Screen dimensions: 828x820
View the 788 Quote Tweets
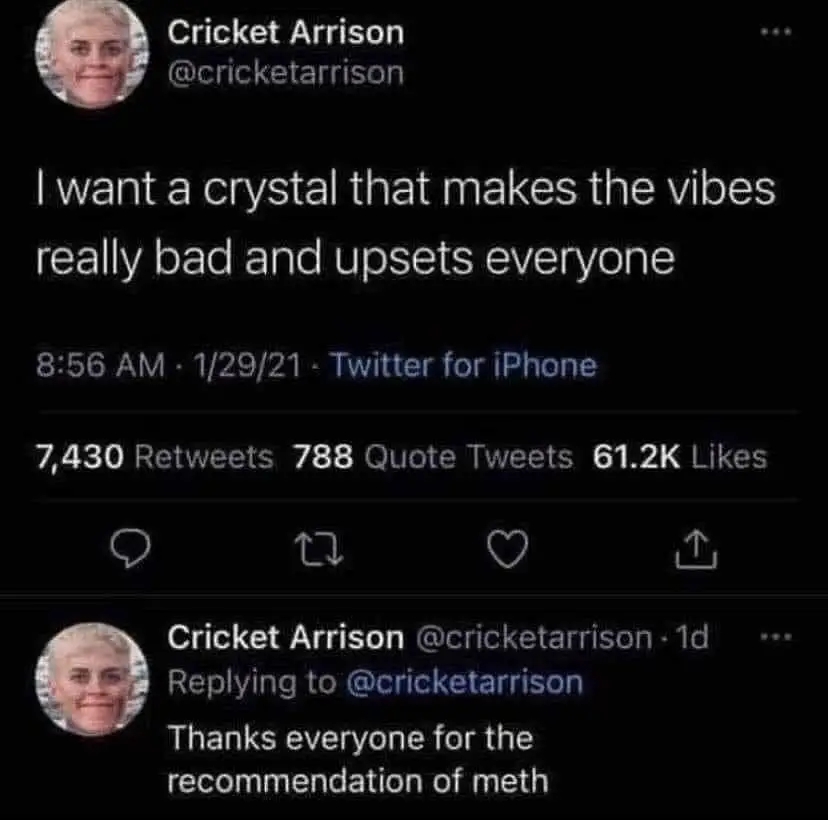pyautogui.click(x=434, y=458)
